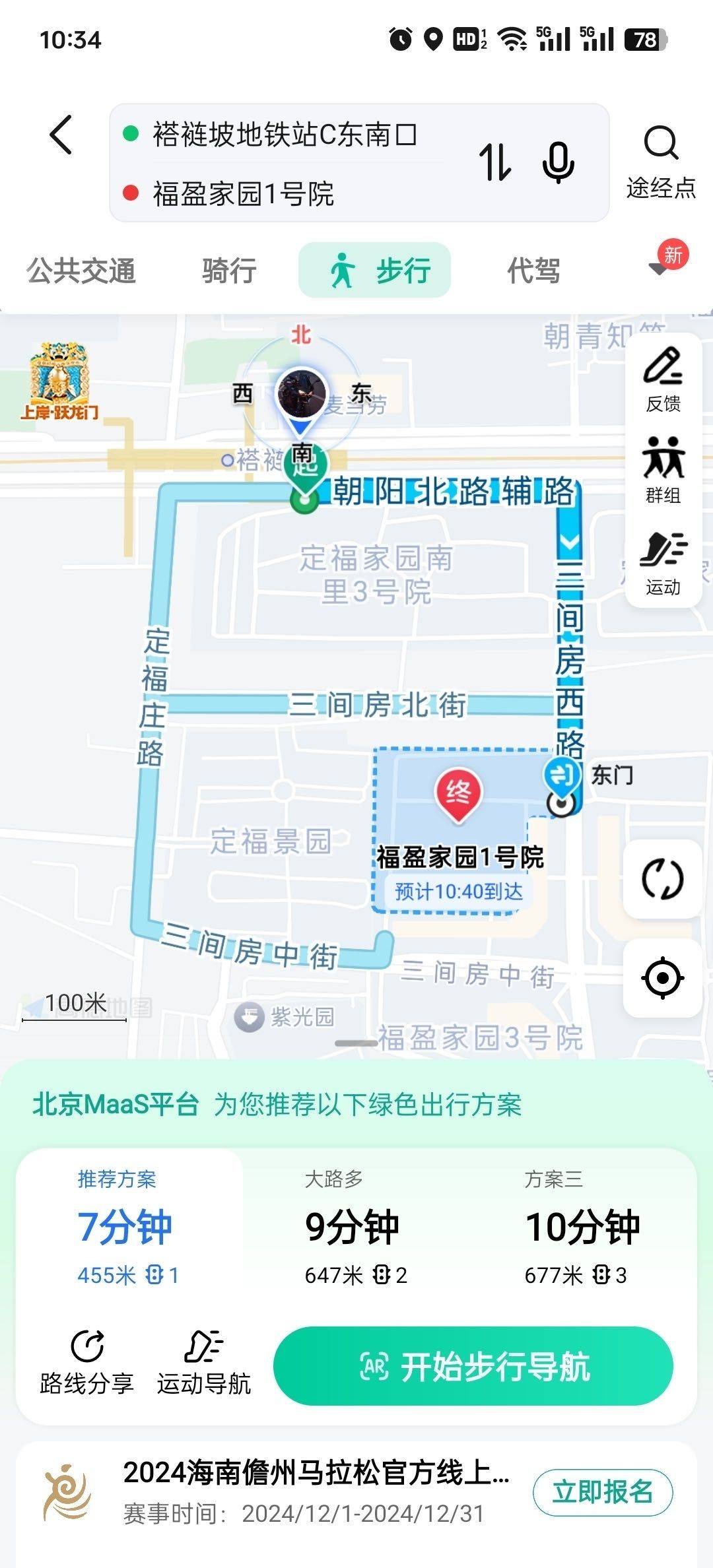The image size is (713, 1568).
Task: Select the 步行 walking tab
Action: [375, 271]
